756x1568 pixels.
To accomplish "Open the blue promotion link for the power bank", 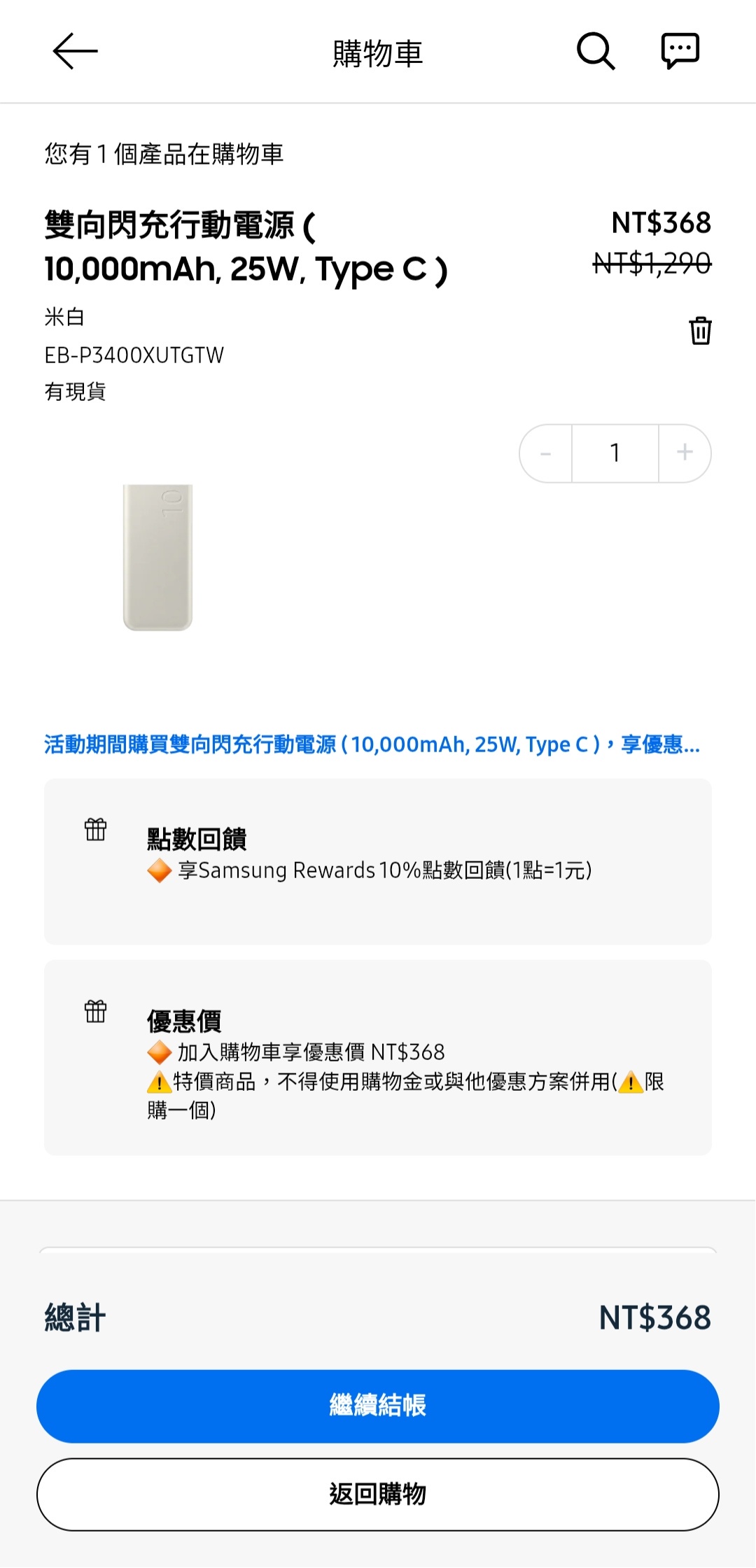I will tap(372, 744).
